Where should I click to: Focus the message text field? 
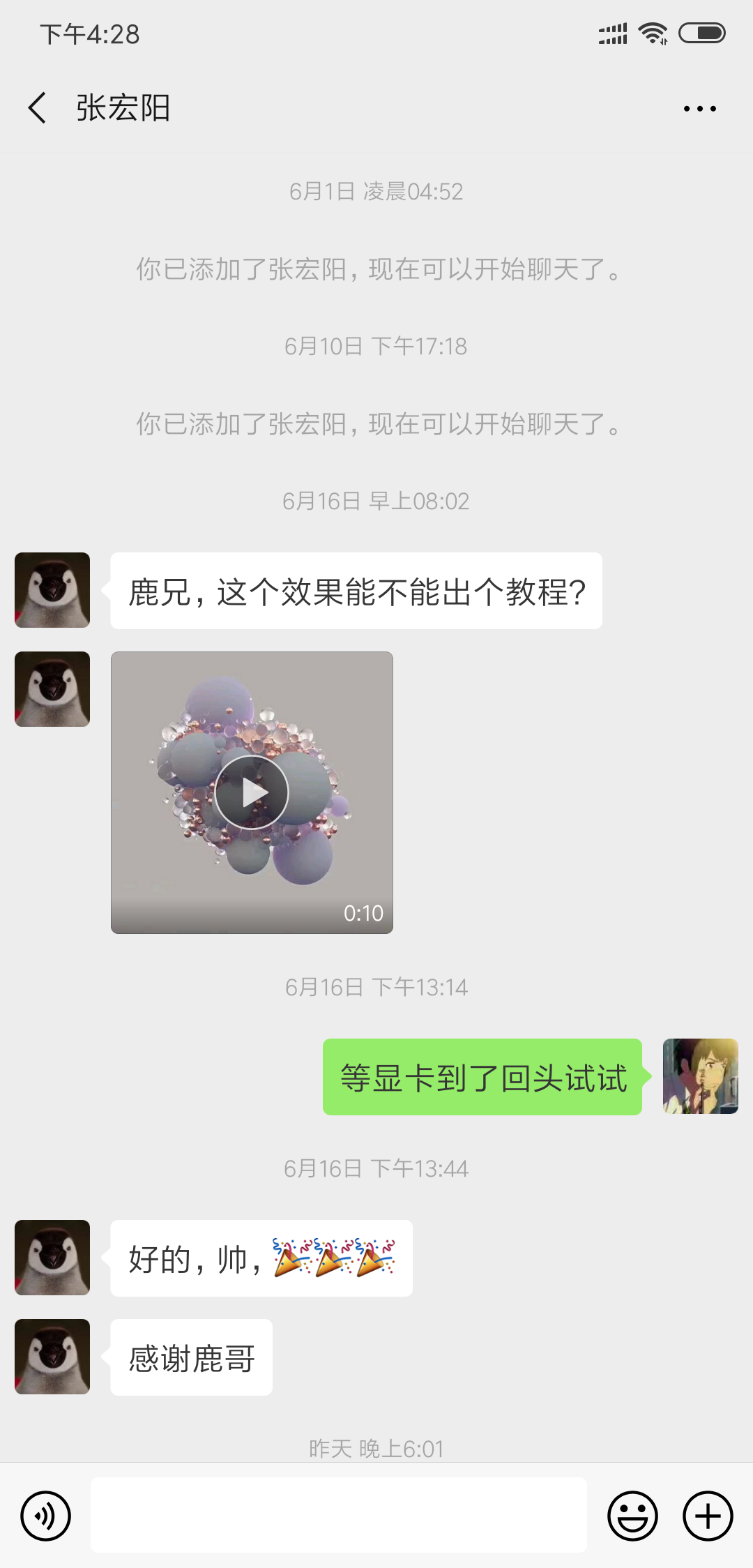click(x=339, y=1515)
